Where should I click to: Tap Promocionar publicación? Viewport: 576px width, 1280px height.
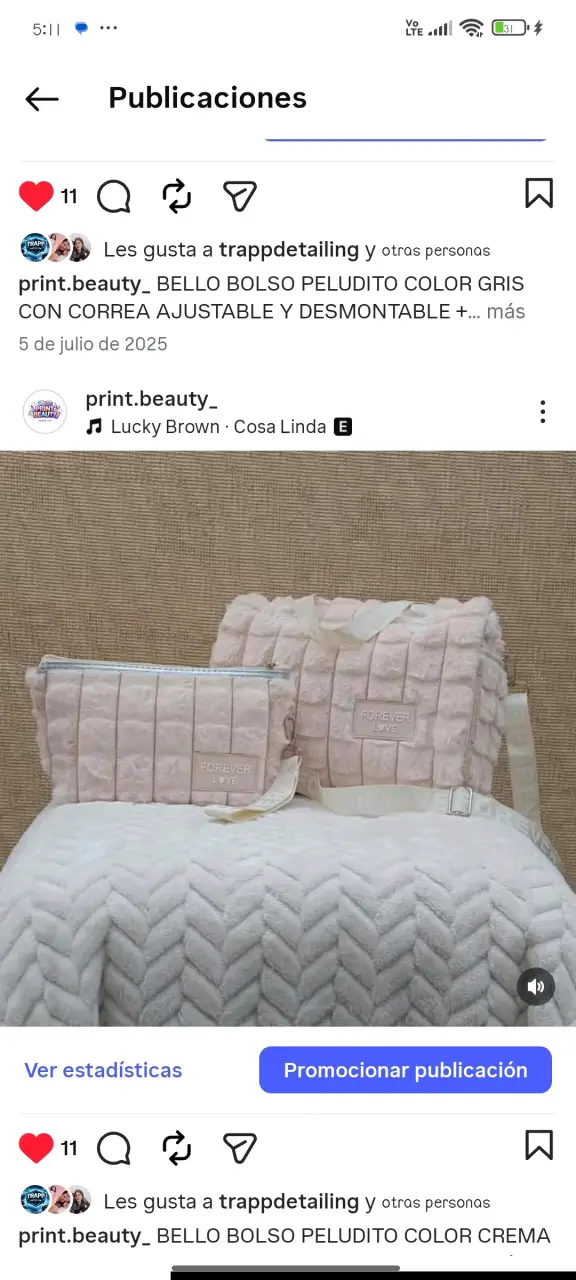point(405,1070)
